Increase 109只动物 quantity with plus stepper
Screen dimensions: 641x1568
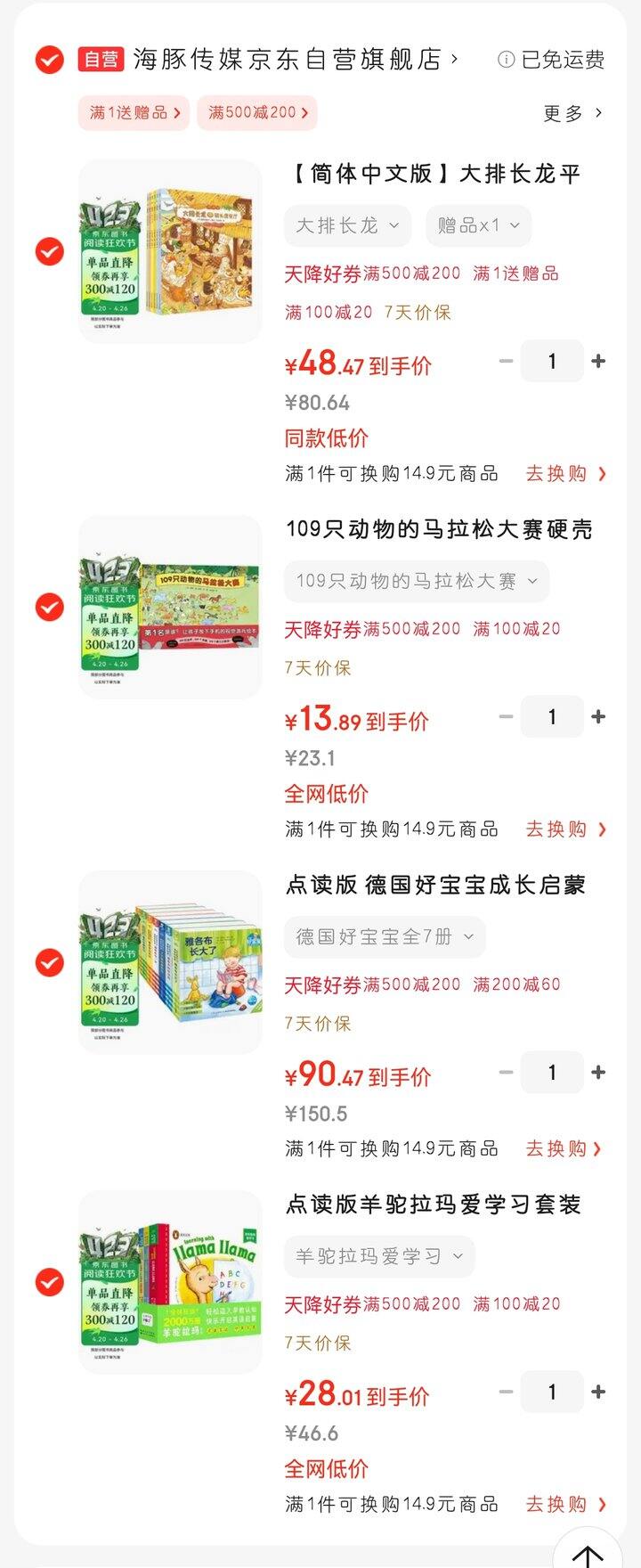point(596,716)
